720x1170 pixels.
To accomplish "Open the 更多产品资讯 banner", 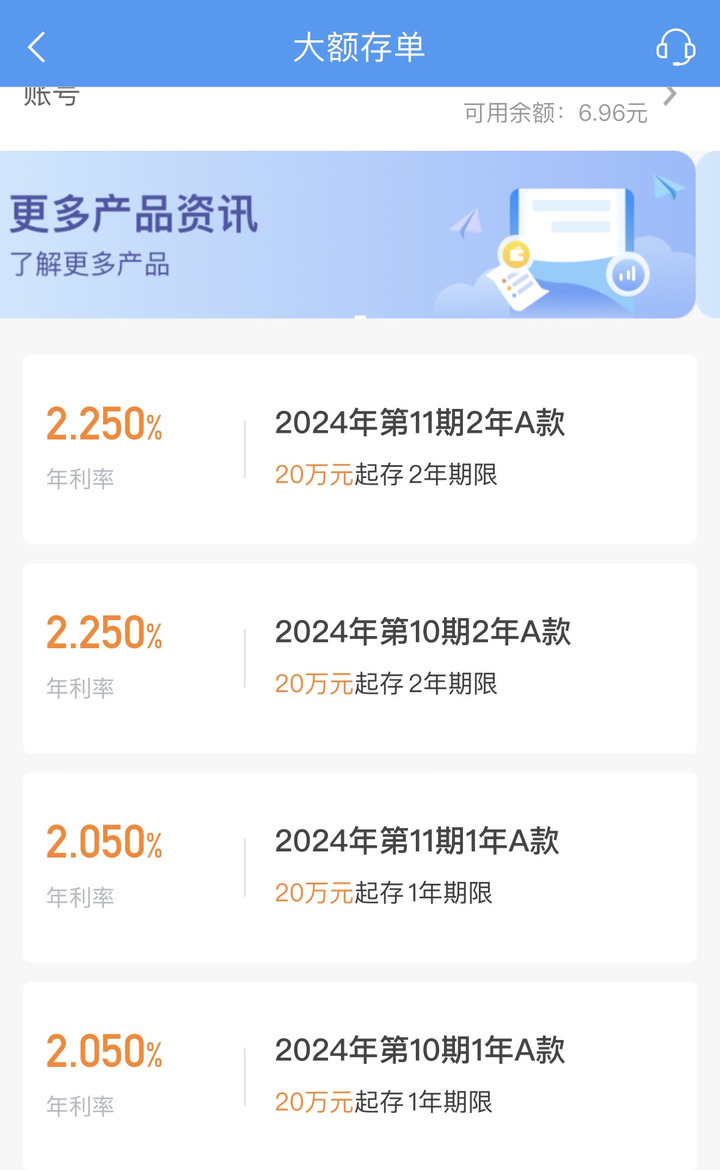I will coord(348,234).
